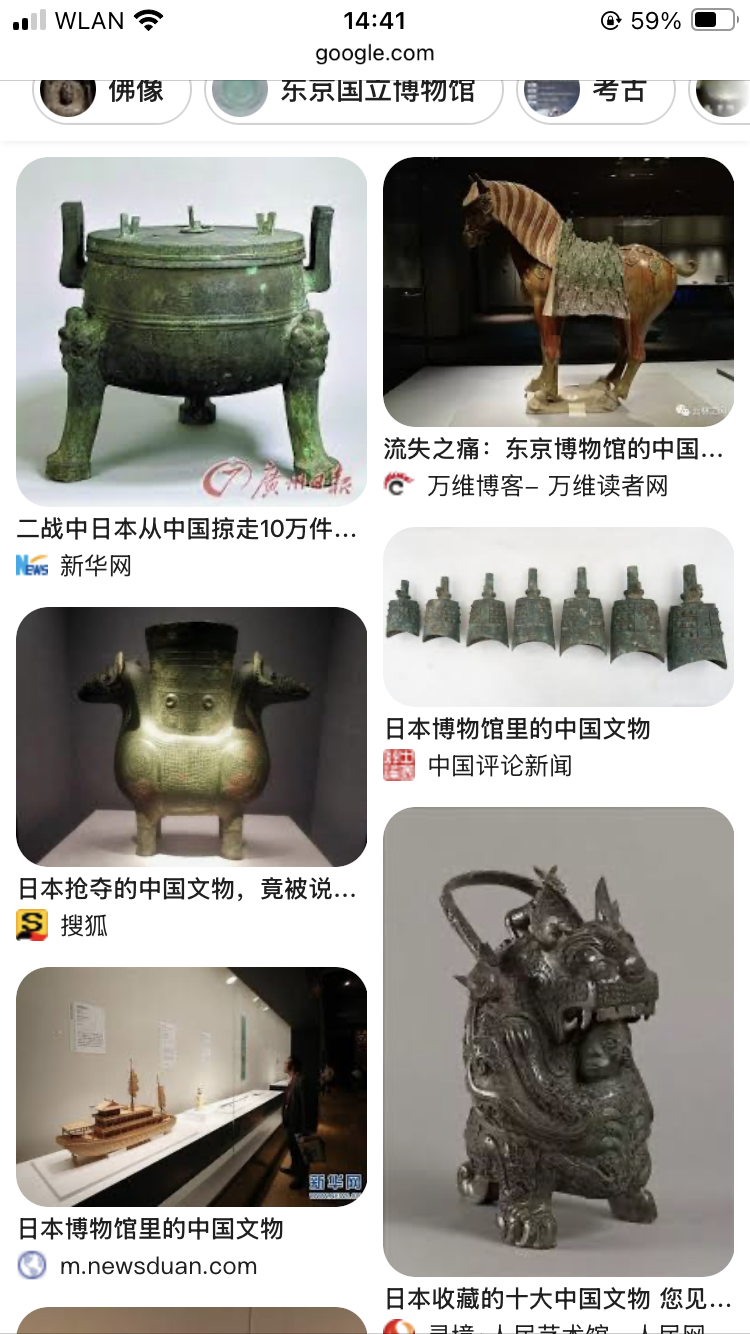Select the 佛像 filter chip

pos(112,93)
